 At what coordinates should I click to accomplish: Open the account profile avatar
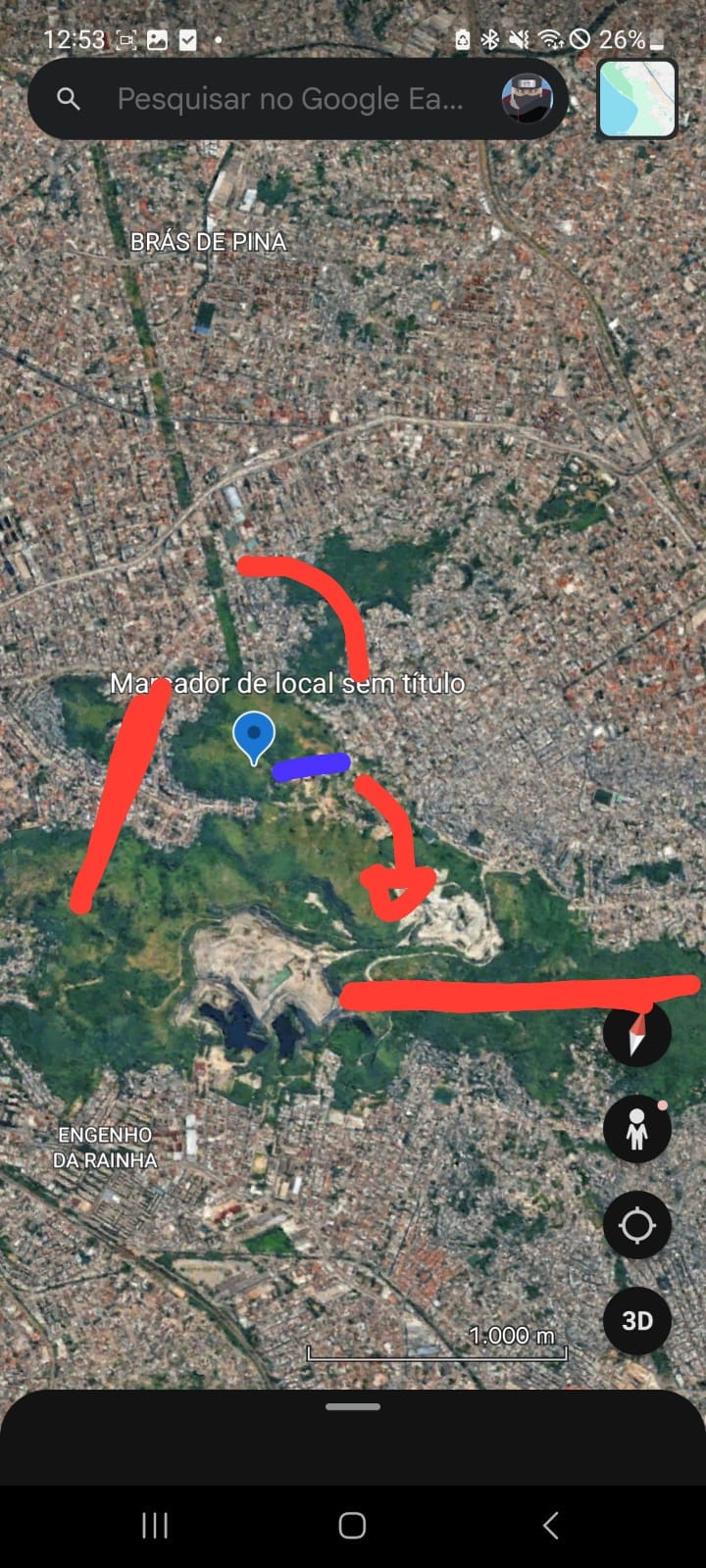[x=527, y=99]
